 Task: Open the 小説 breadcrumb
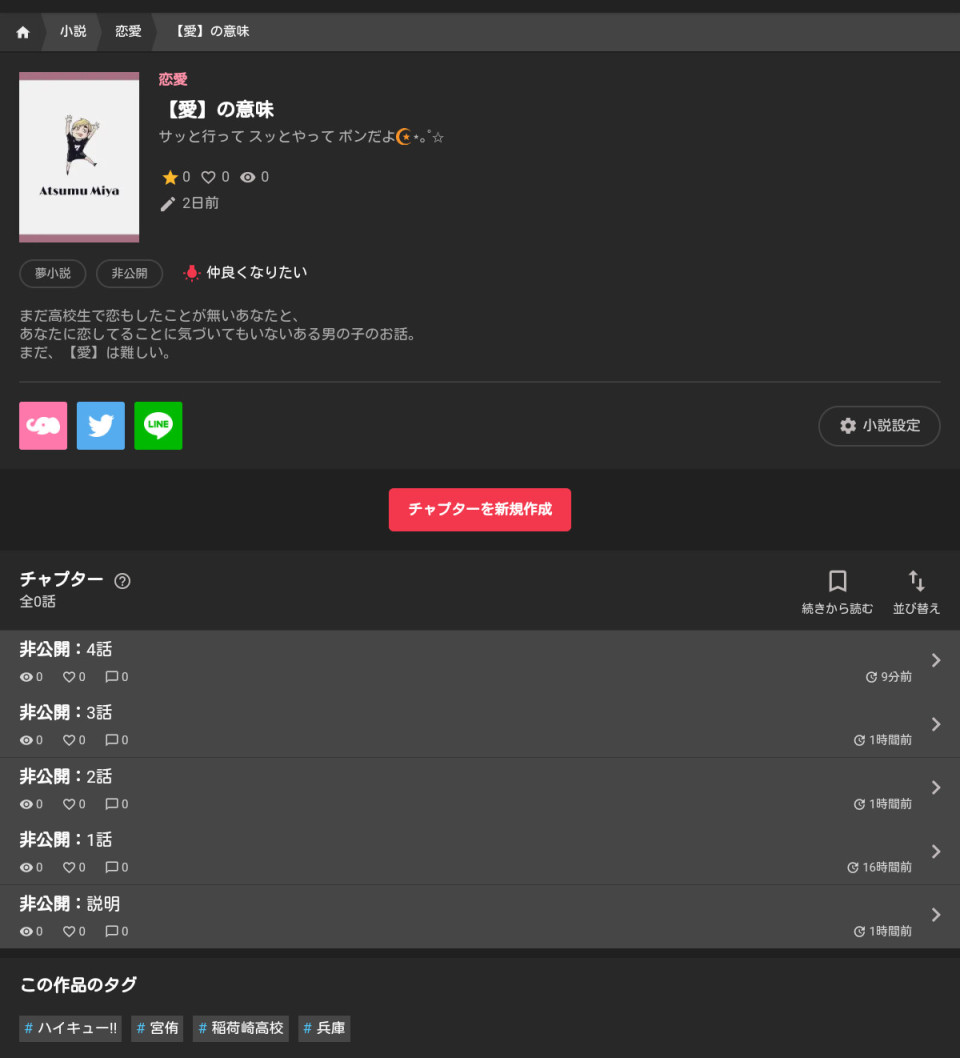73,31
